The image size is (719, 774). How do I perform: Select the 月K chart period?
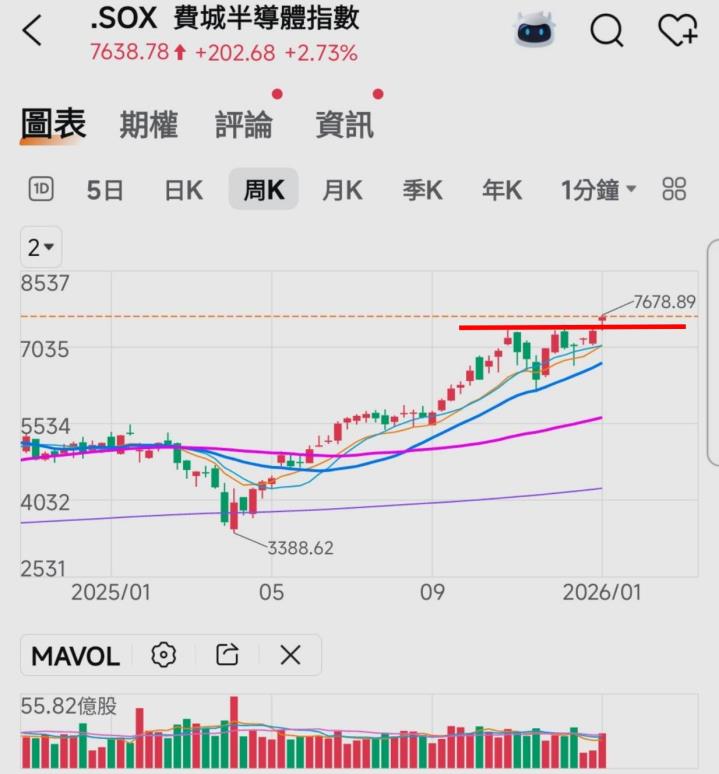342,190
